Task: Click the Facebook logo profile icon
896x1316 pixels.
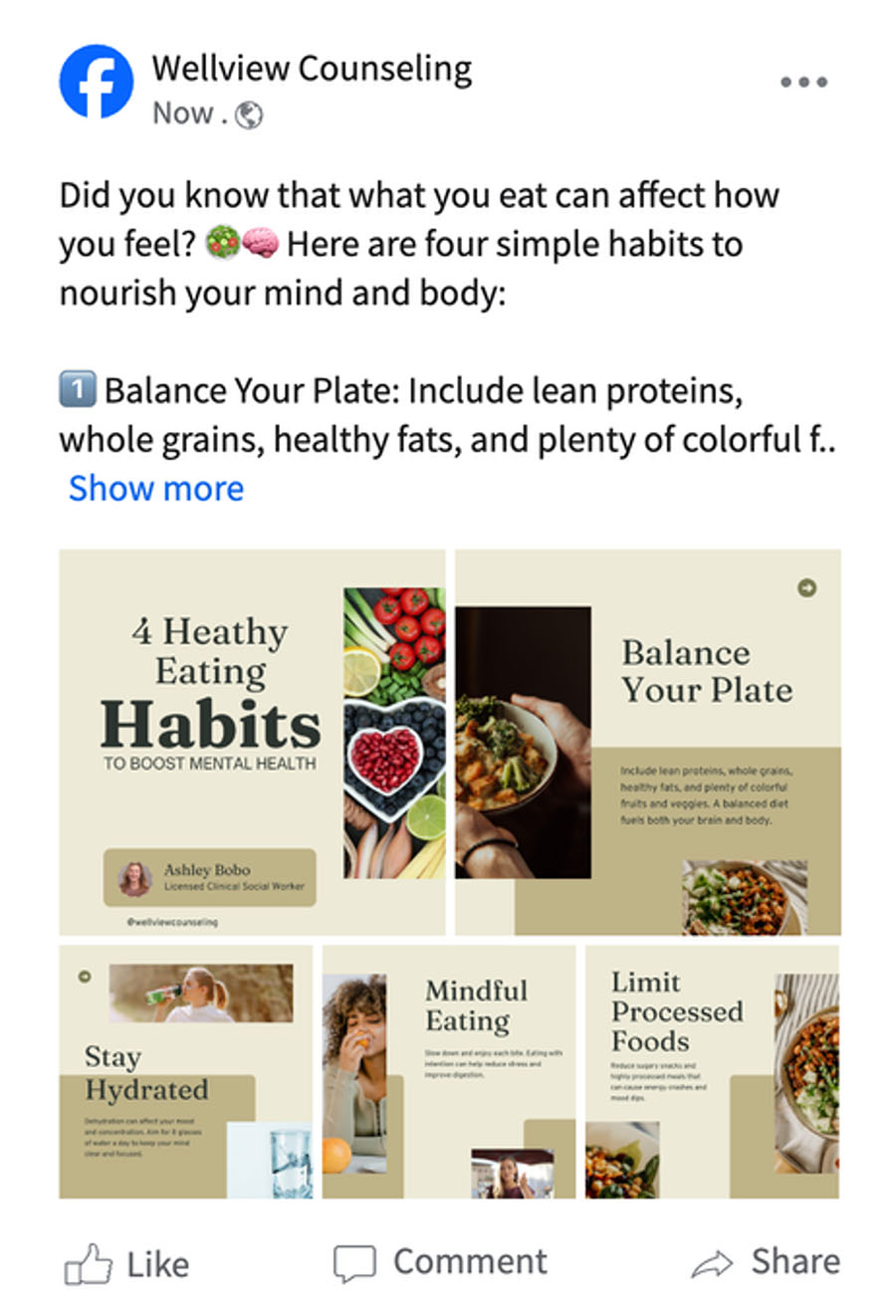Action: [97, 82]
